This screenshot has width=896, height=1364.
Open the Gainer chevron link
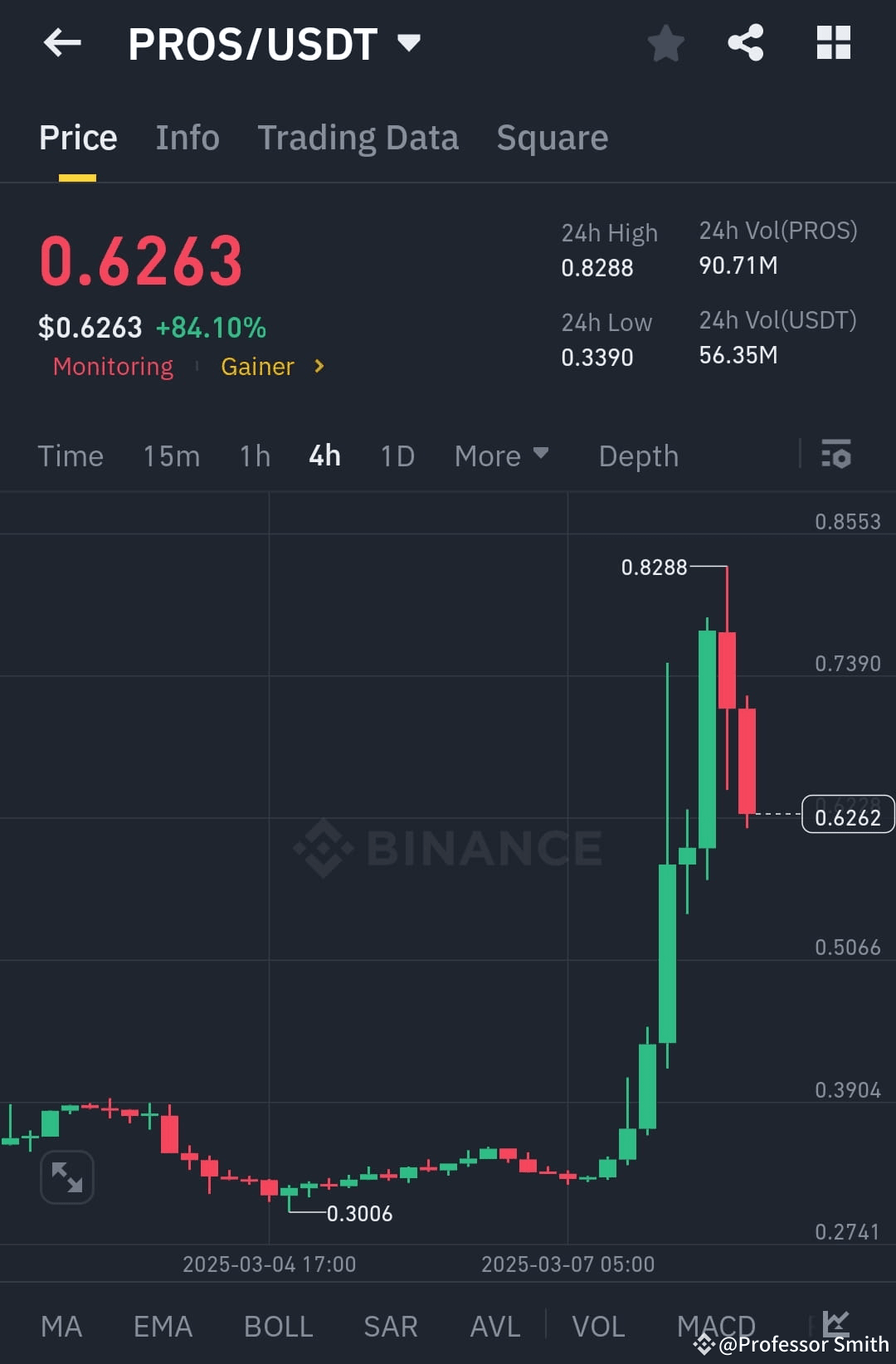[318, 366]
